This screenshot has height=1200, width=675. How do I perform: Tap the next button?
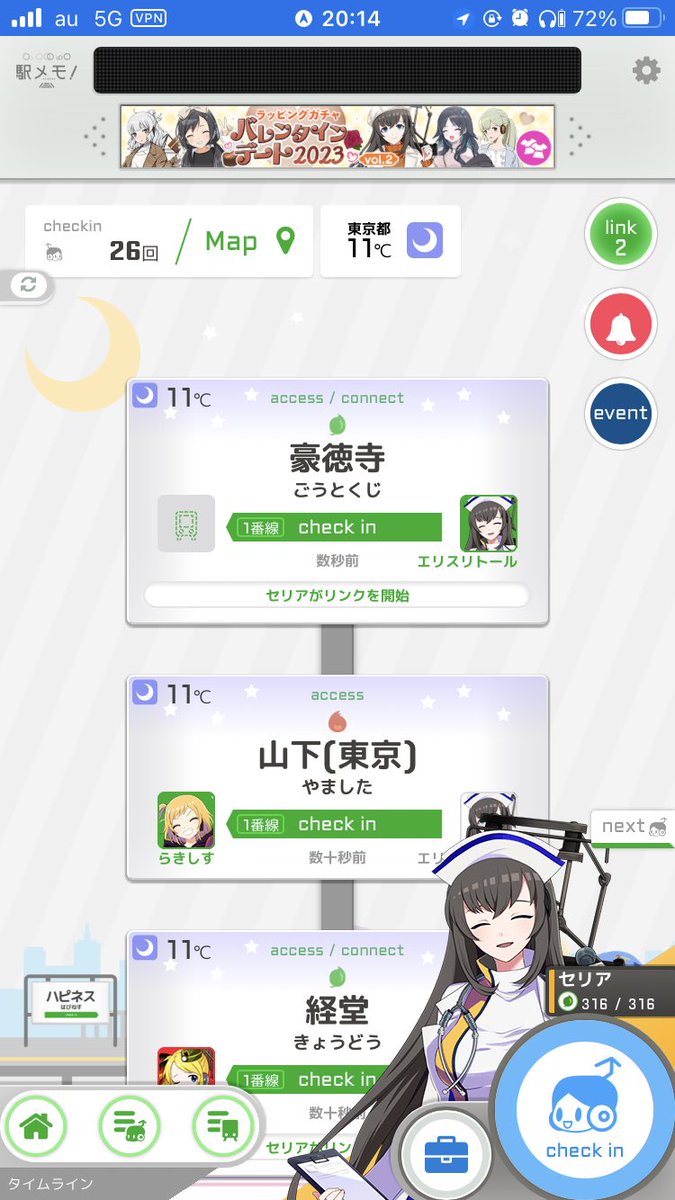[634, 826]
